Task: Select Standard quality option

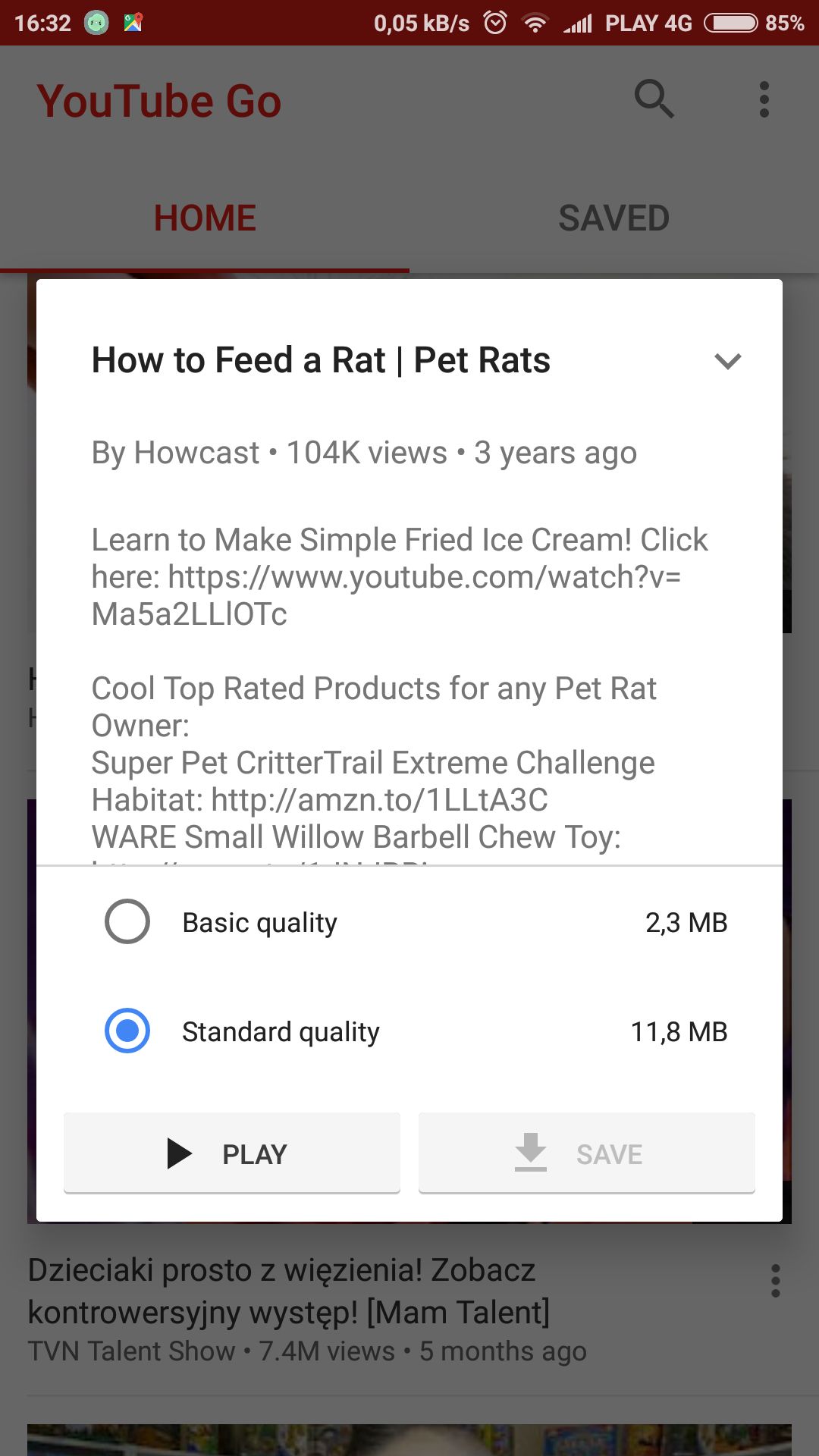Action: (409, 1031)
